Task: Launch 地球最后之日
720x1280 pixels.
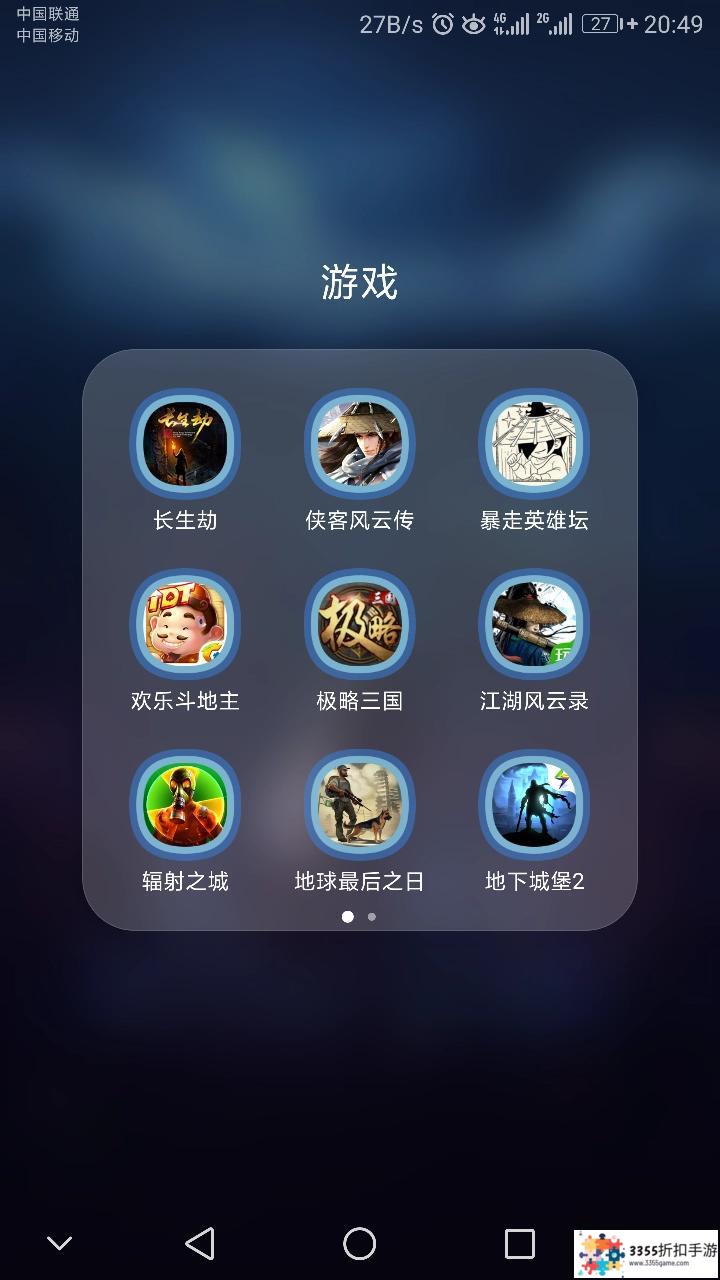Action: click(359, 805)
